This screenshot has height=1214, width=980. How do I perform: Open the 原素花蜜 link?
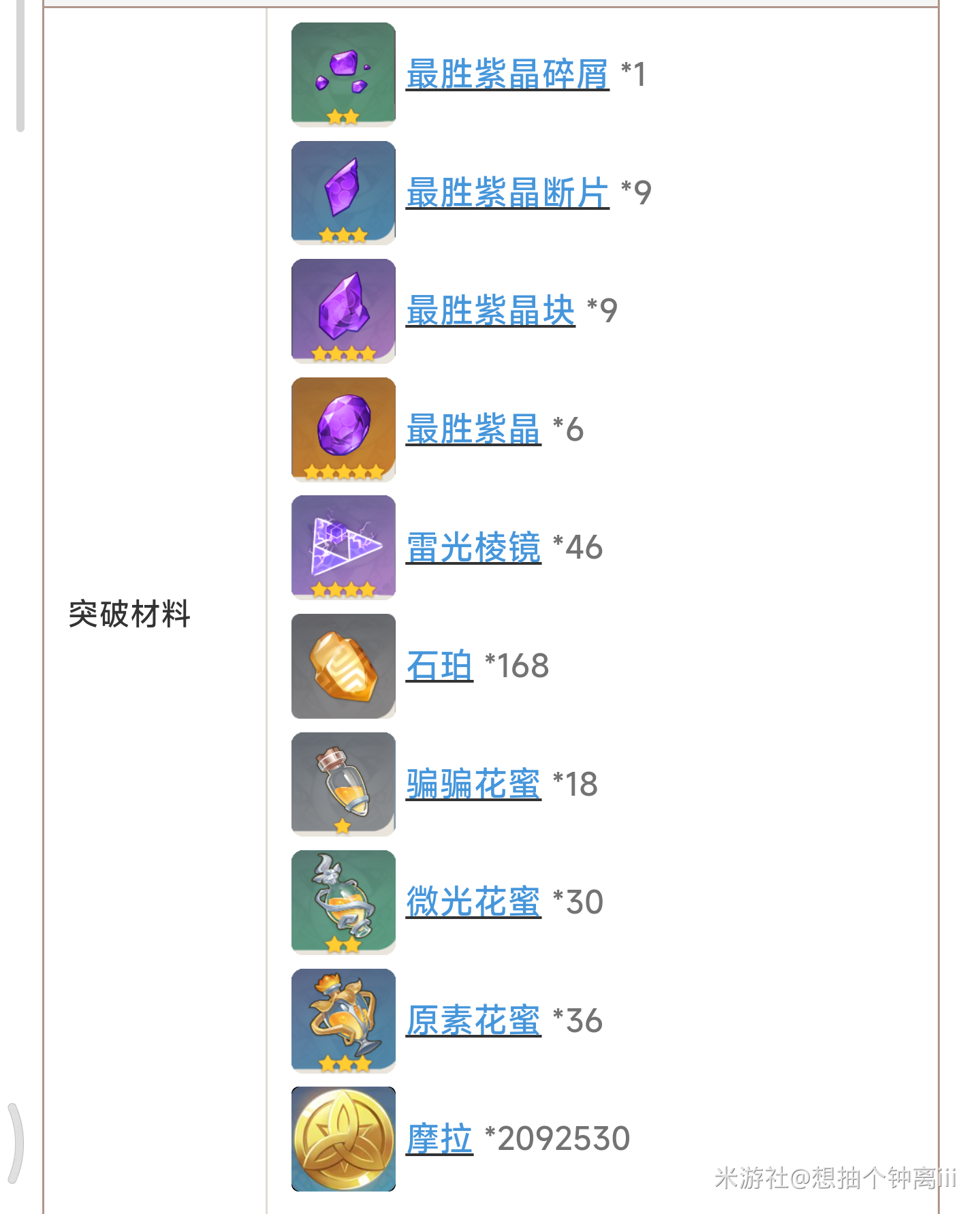click(x=473, y=1021)
